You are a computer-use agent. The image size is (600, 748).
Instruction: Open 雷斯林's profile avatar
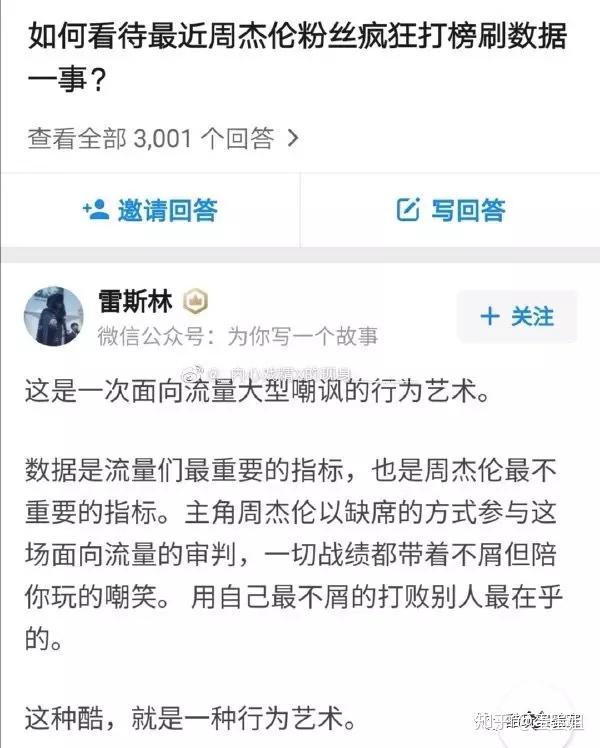[52, 317]
